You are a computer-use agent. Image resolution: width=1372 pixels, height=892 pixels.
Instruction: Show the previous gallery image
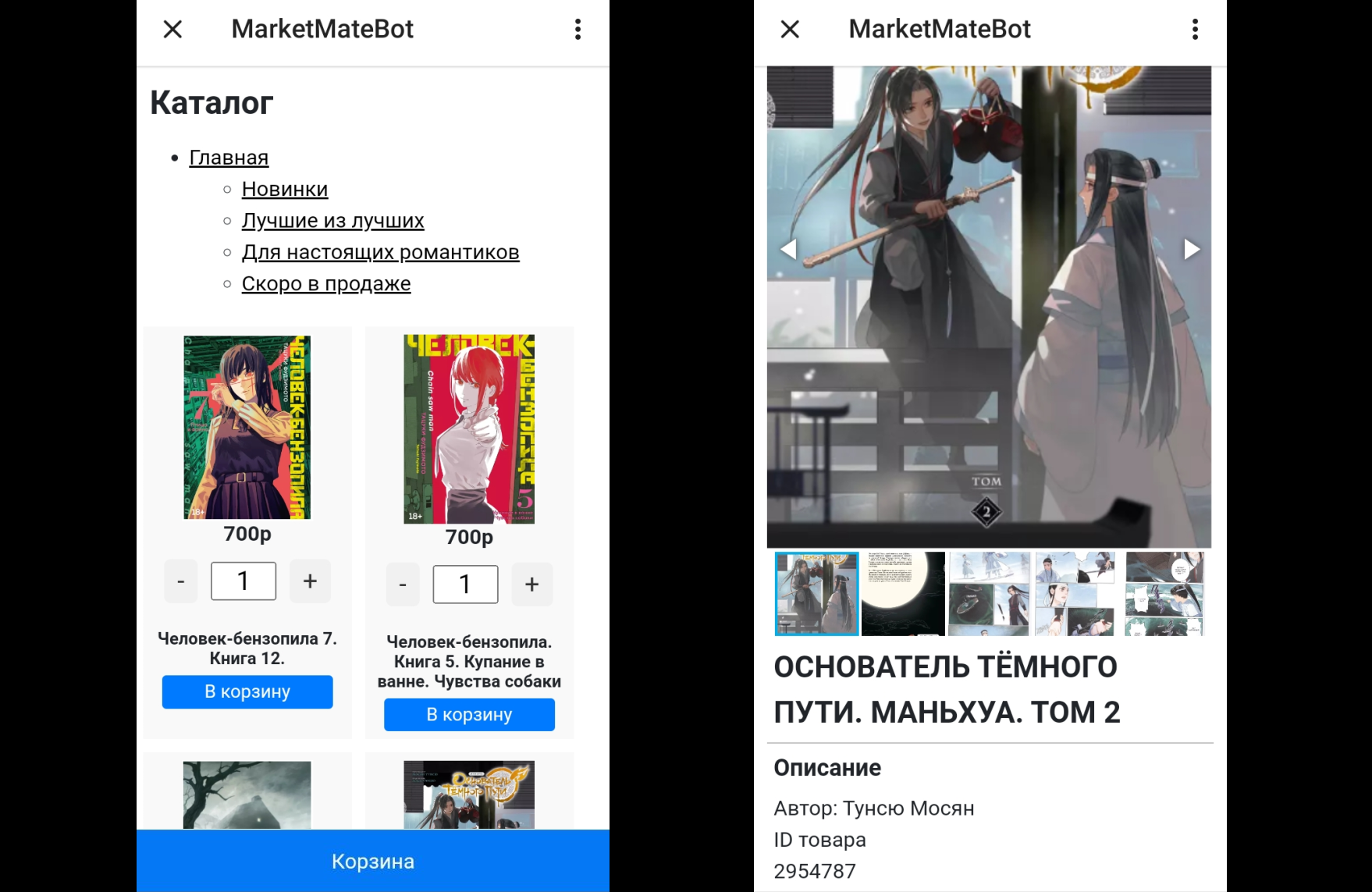(788, 249)
